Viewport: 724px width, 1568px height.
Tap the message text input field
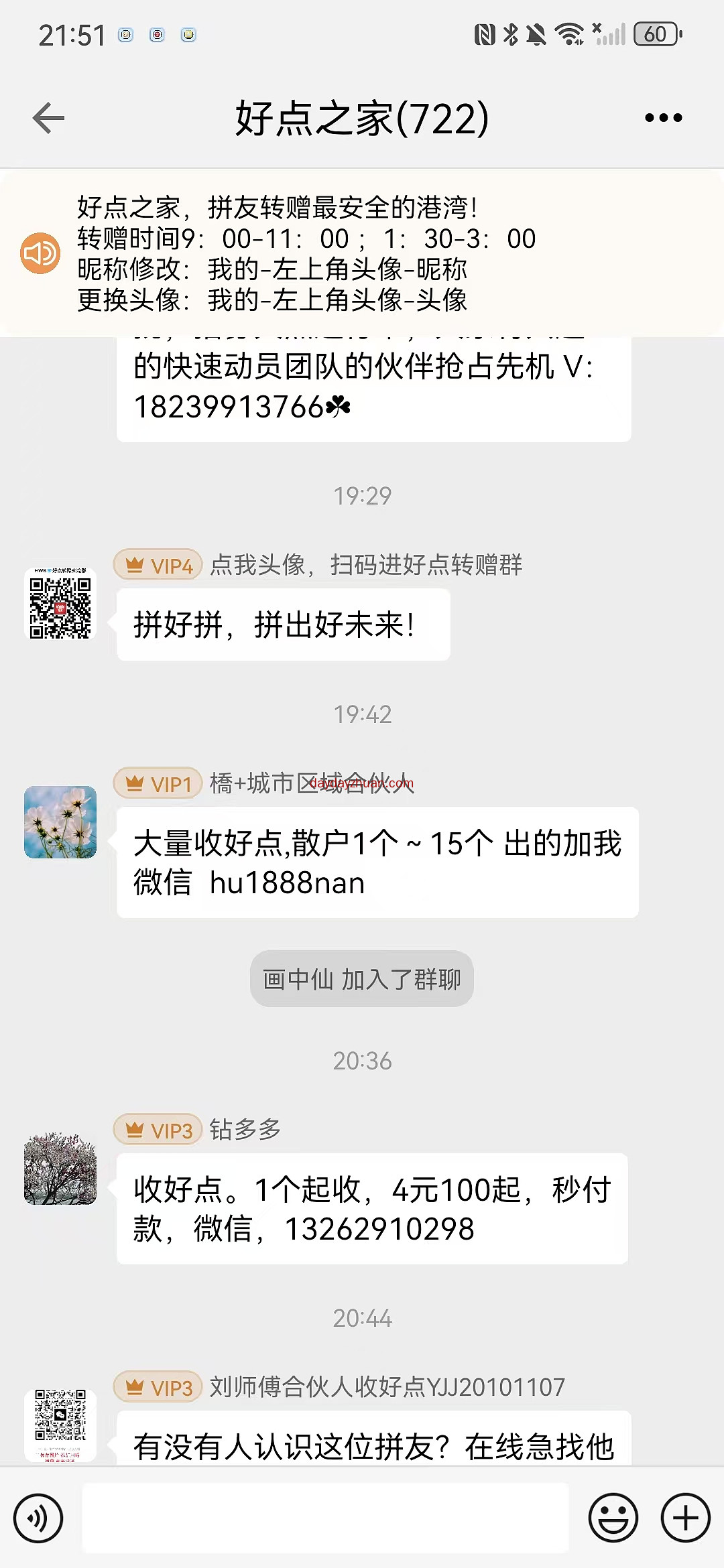click(x=325, y=1518)
